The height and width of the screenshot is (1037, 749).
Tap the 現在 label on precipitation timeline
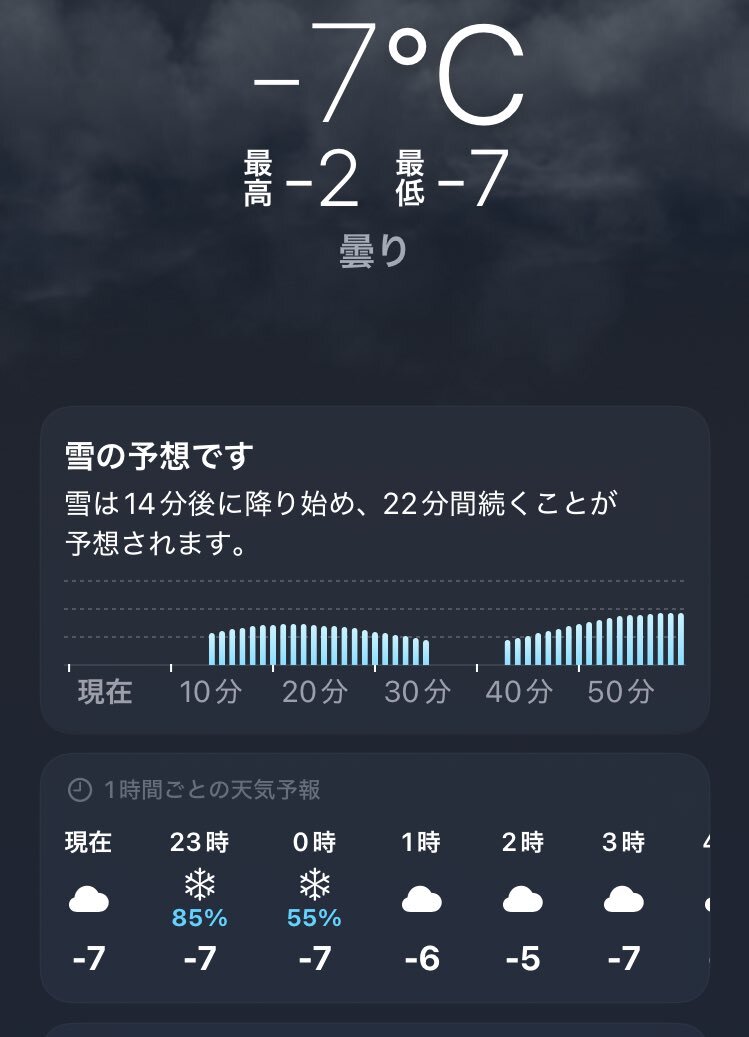click(105, 690)
